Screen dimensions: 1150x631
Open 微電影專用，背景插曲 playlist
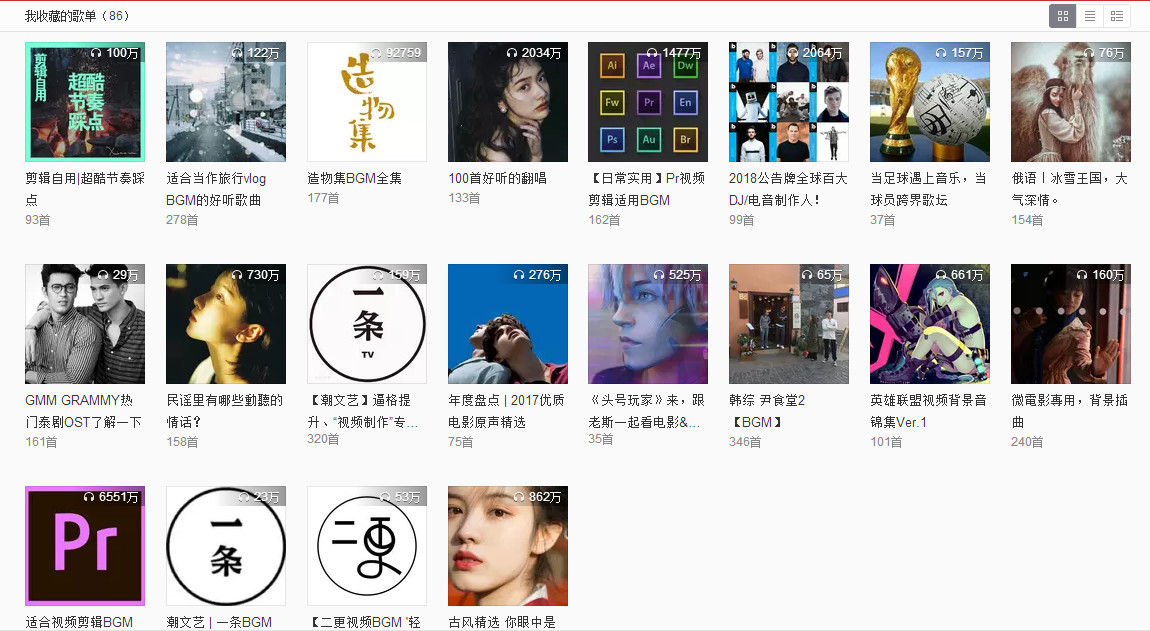1071,324
